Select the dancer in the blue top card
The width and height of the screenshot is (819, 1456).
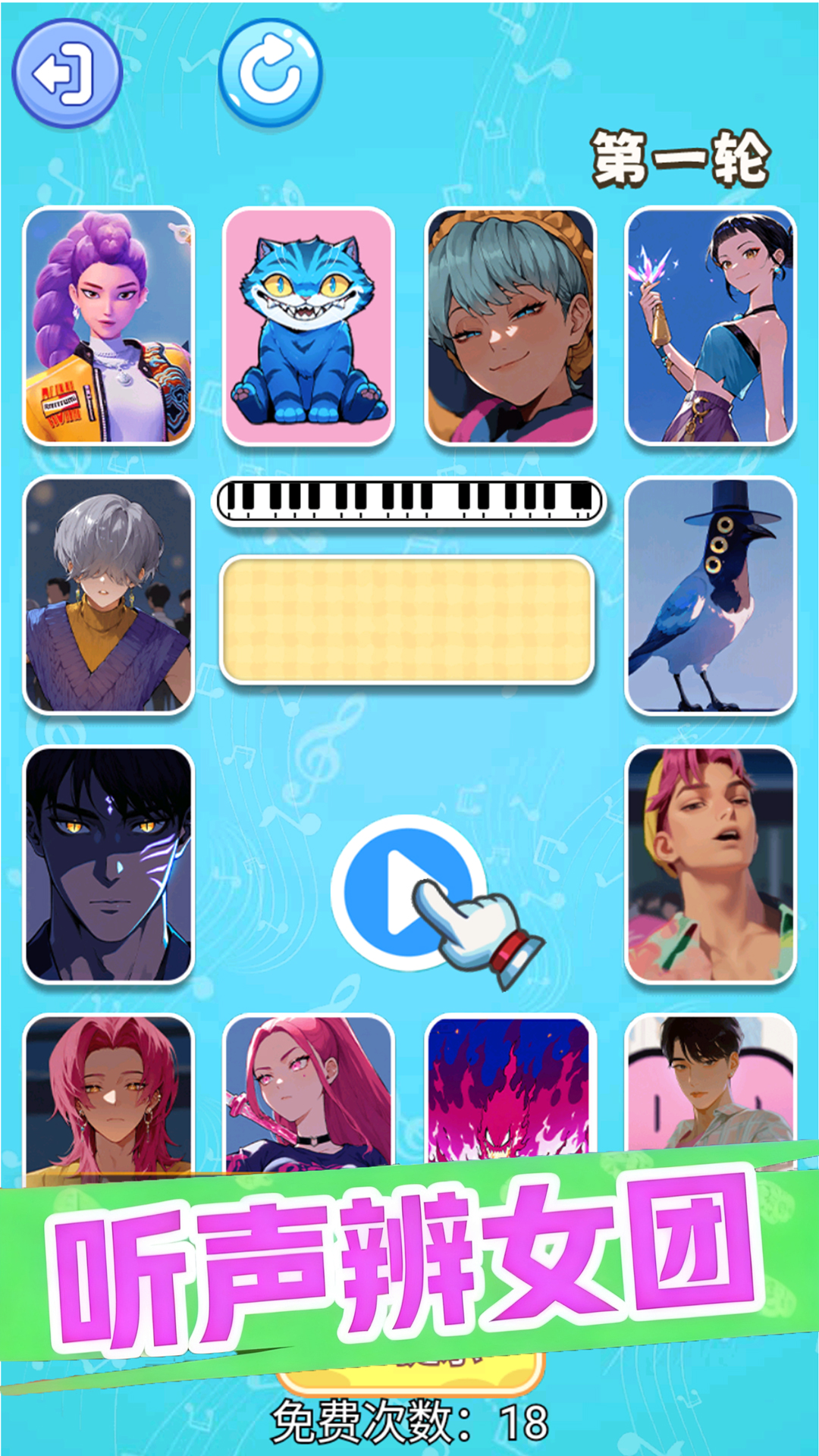710,326
